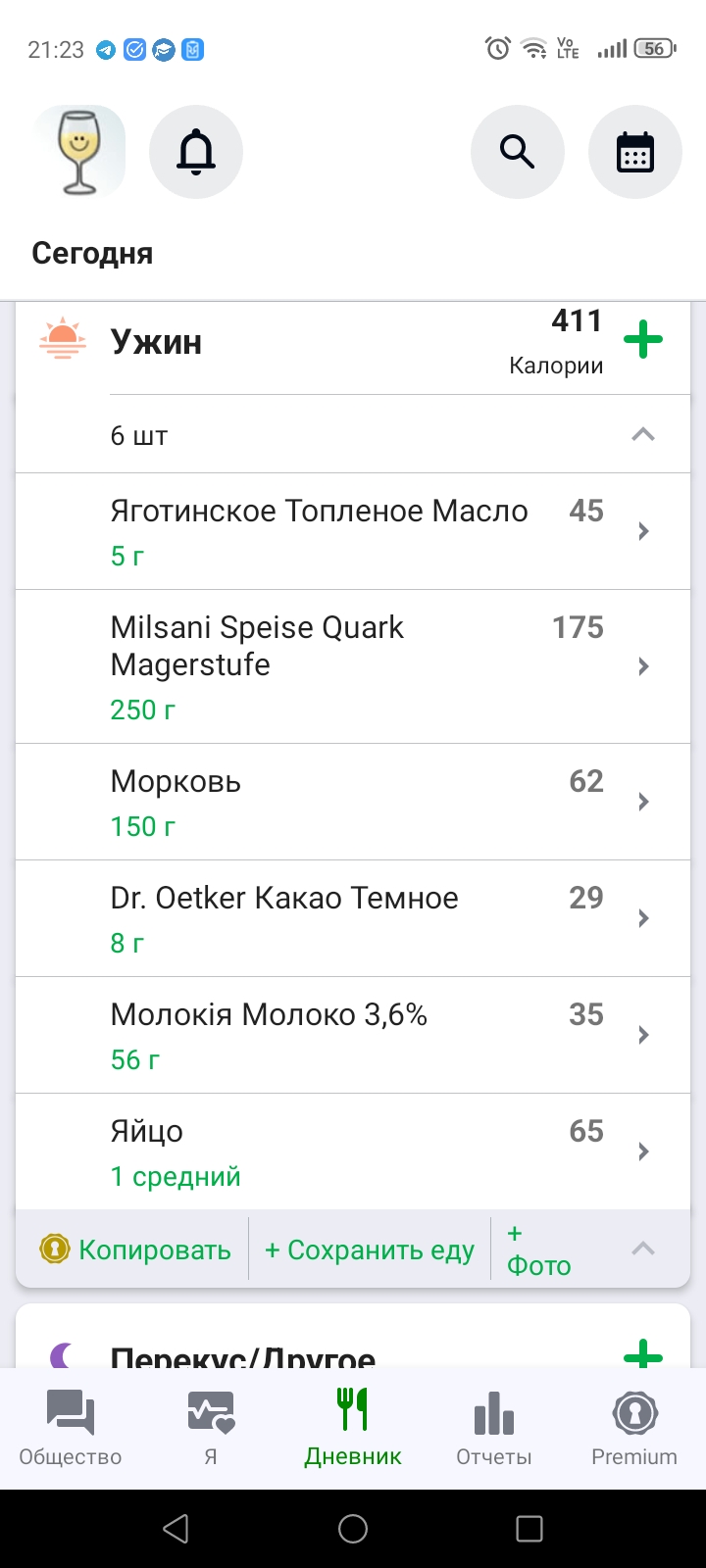The width and height of the screenshot is (706, 1568).
Task: Add a photo with + Фото
Action: pyautogui.click(x=538, y=1249)
